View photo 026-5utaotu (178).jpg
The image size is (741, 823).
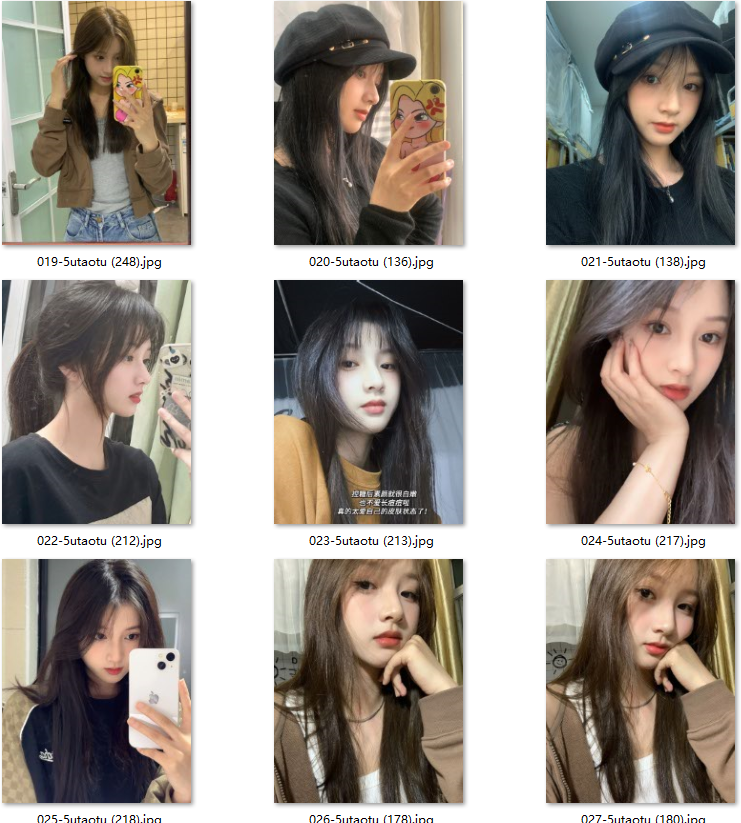tap(369, 681)
